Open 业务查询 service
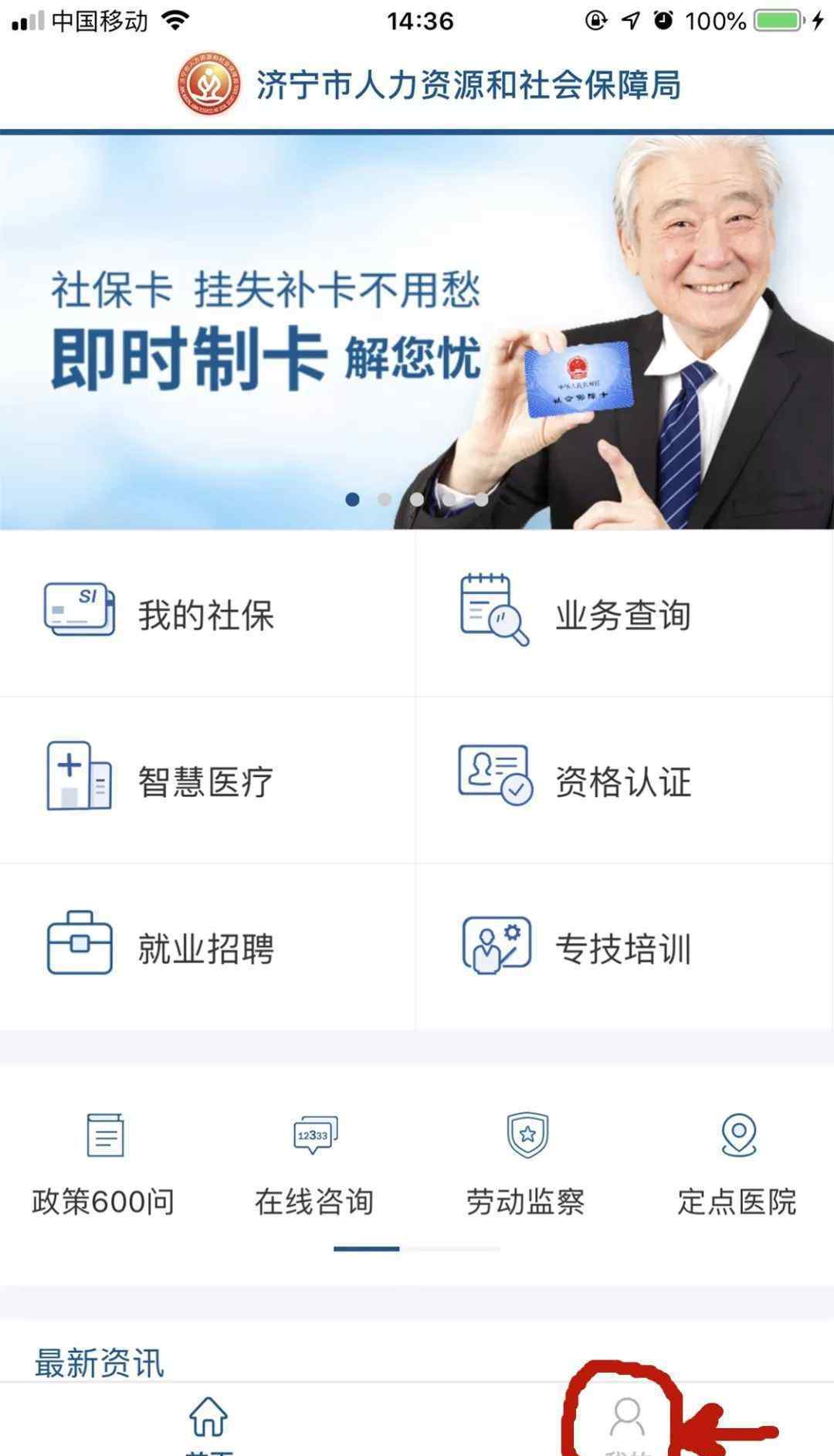The height and width of the screenshot is (1456, 834). coord(624,614)
